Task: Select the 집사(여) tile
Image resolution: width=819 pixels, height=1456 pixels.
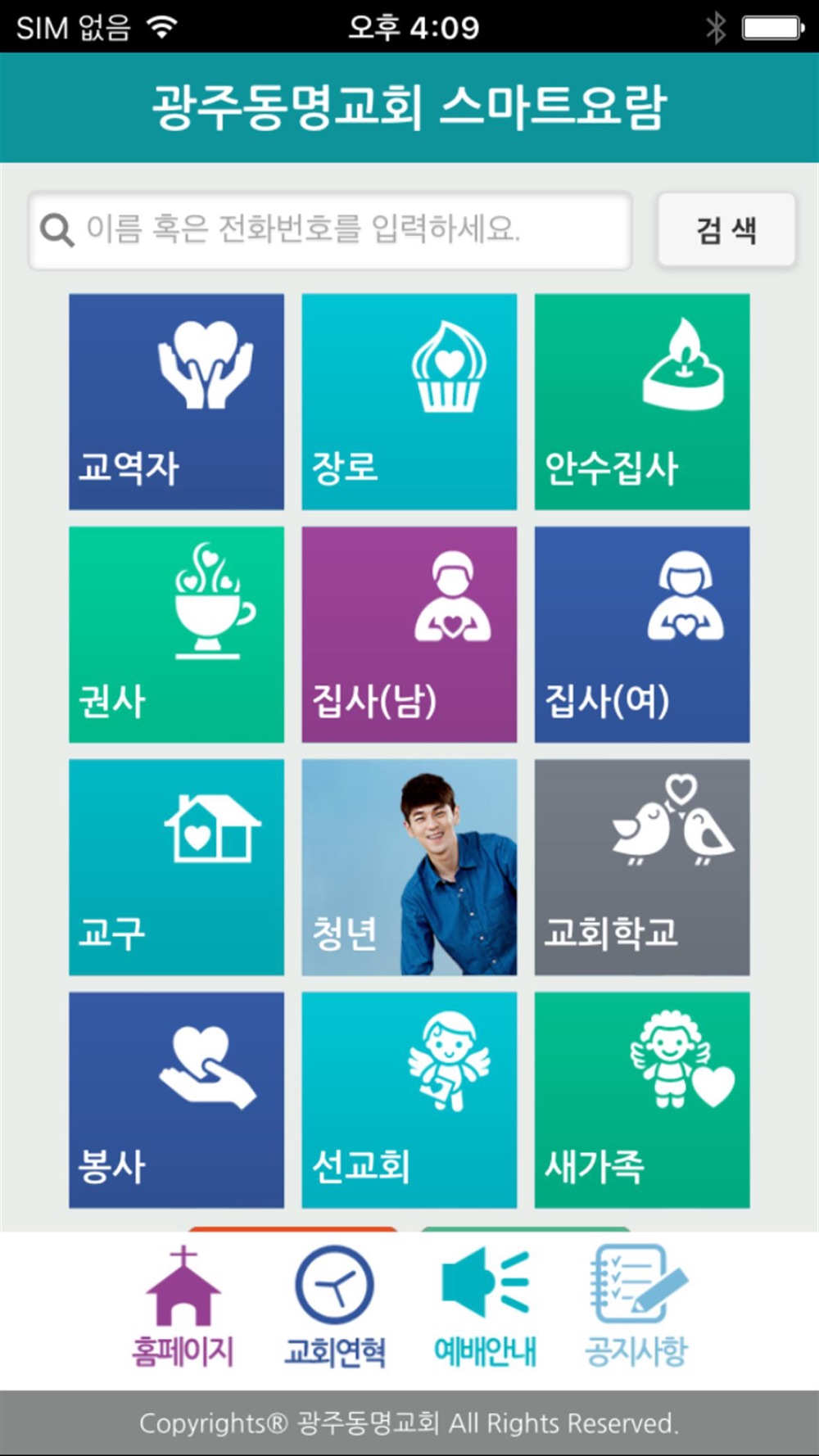Action: 641,634
